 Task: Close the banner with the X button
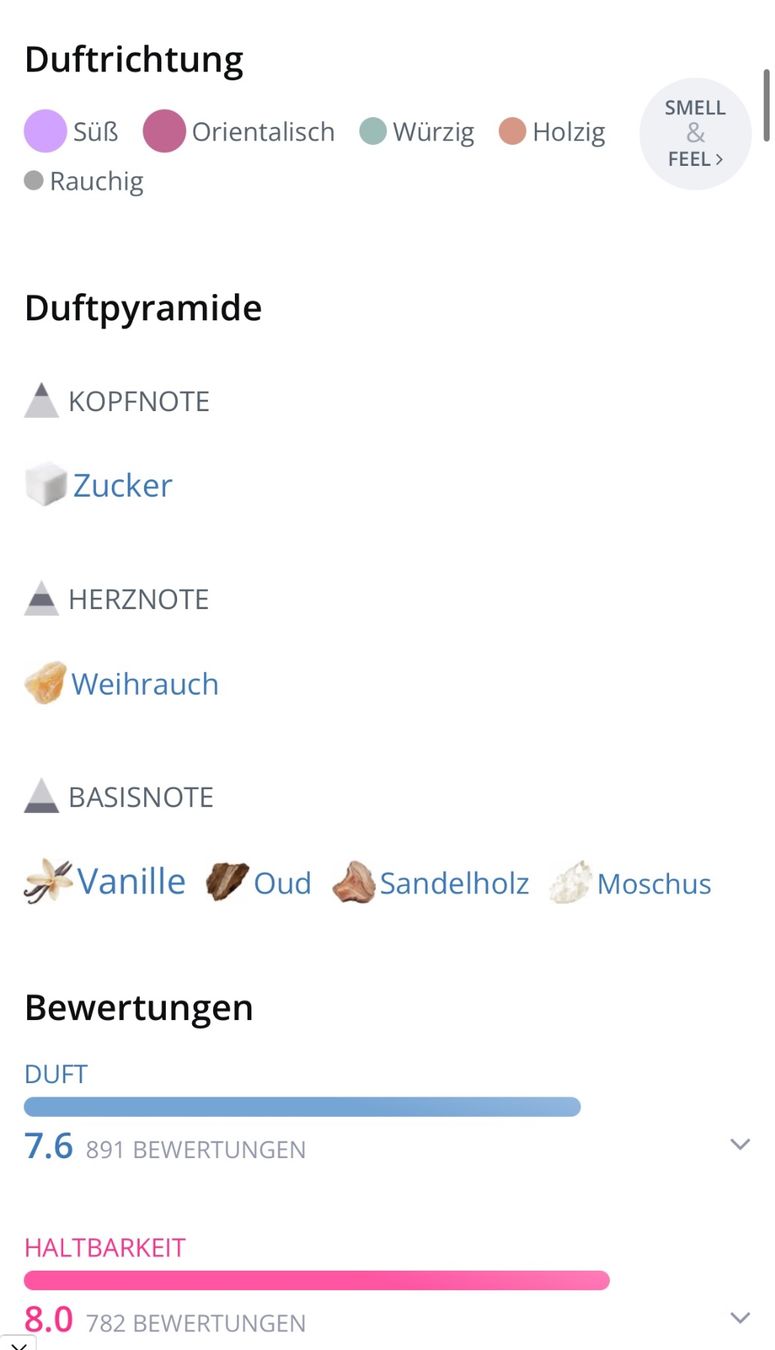[18, 1343]
